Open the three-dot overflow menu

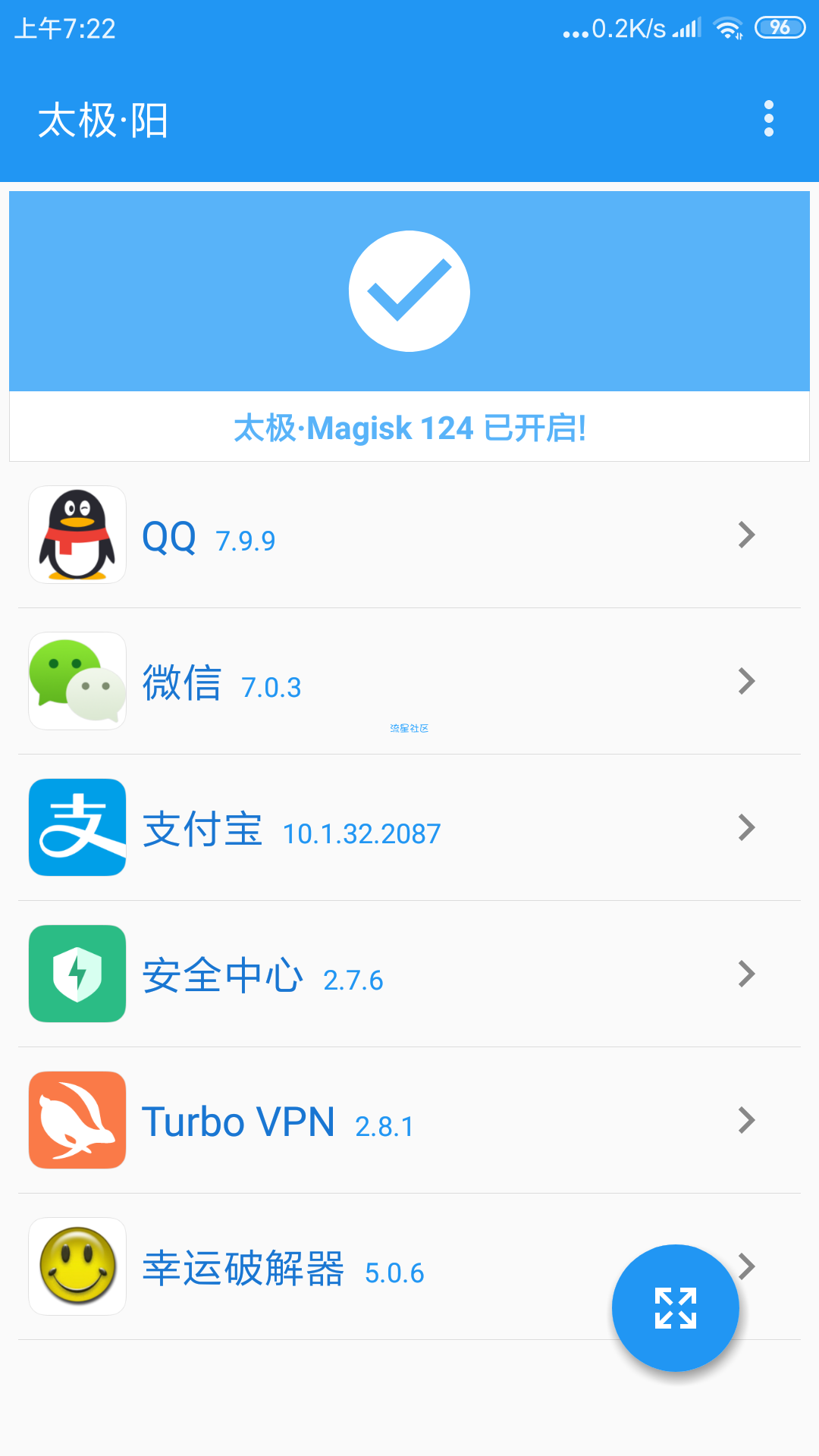[x=768, y=119]
